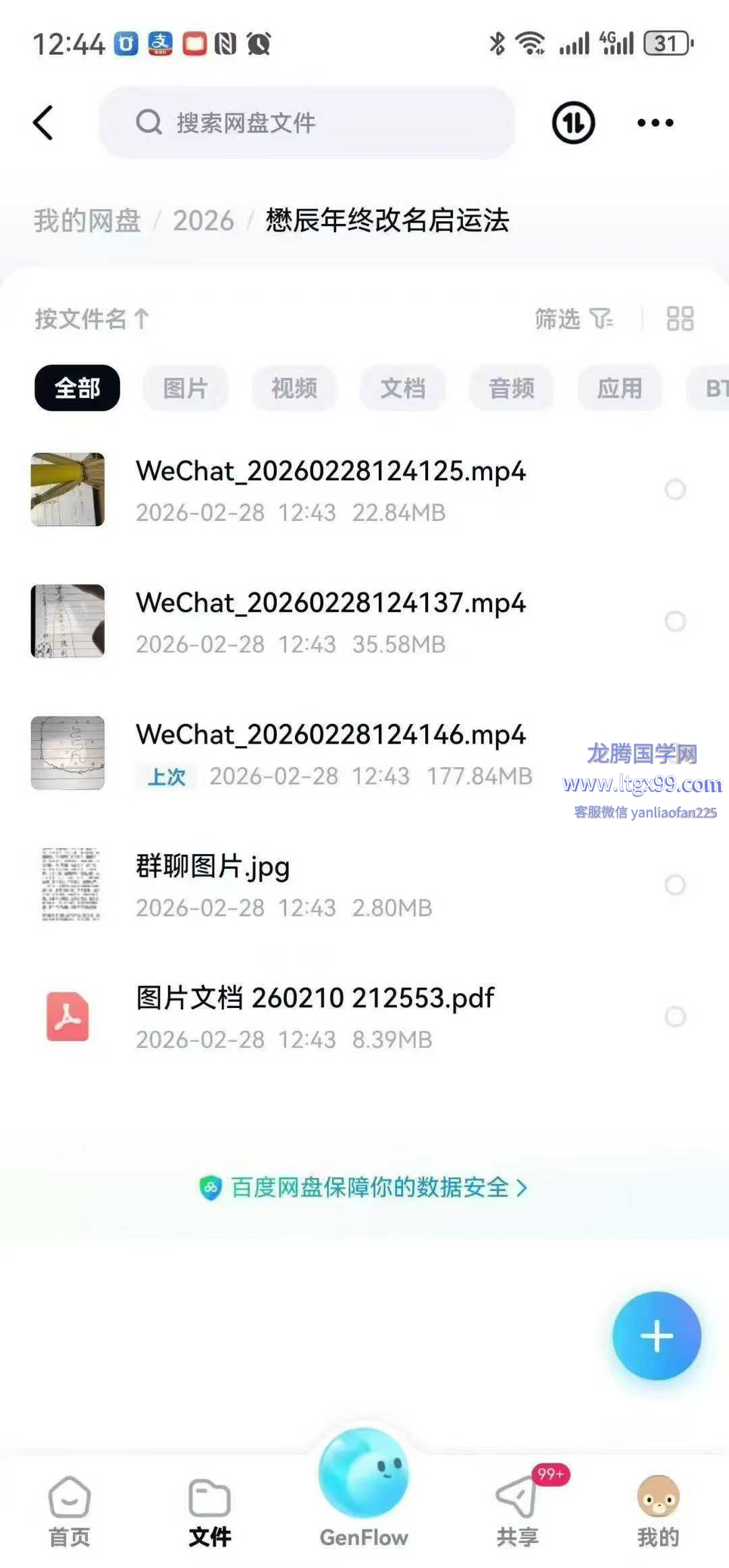This screenshot has height=1568, width=729.
Task: Go to 我的网盘 in the breadcrumb
Action: [x=87, y=221]
